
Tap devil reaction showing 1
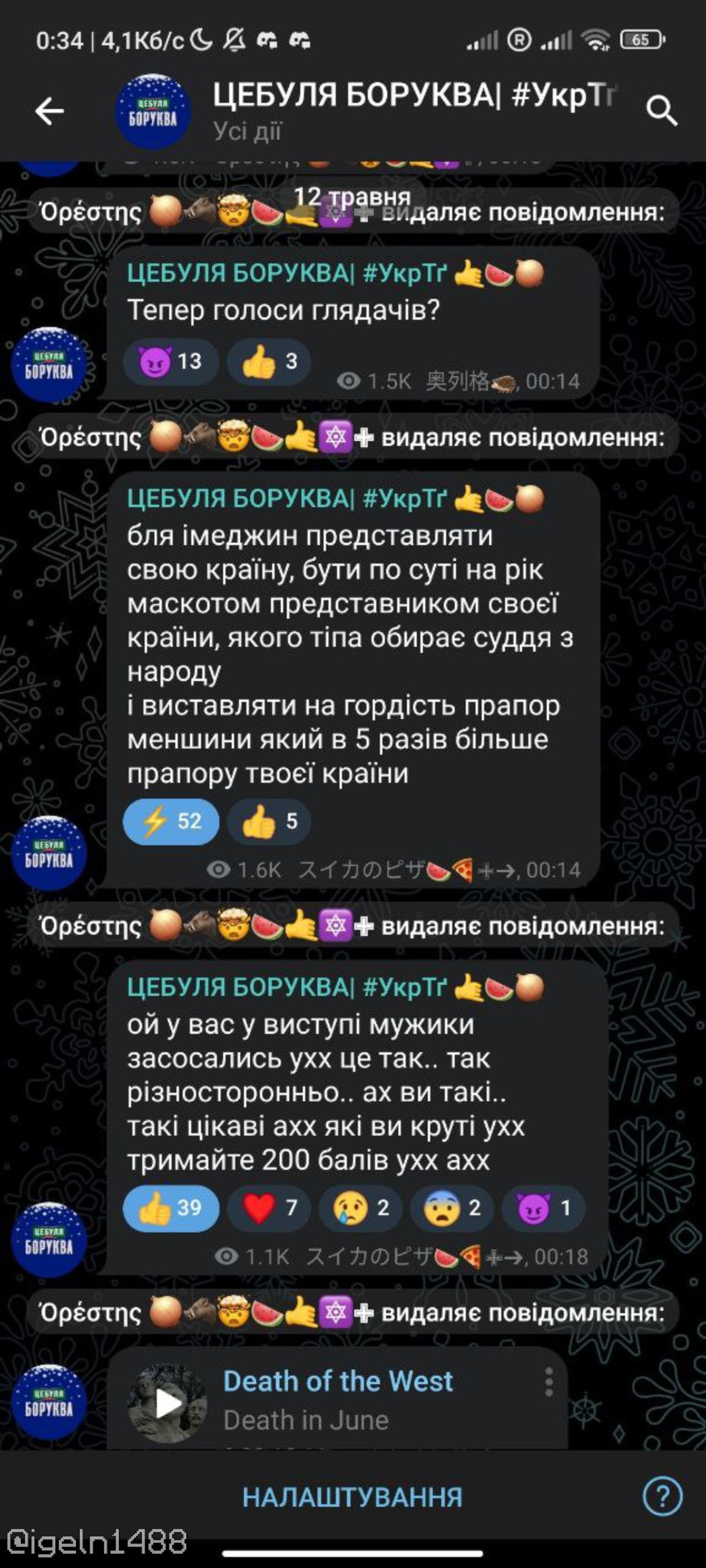(543, 1208)
